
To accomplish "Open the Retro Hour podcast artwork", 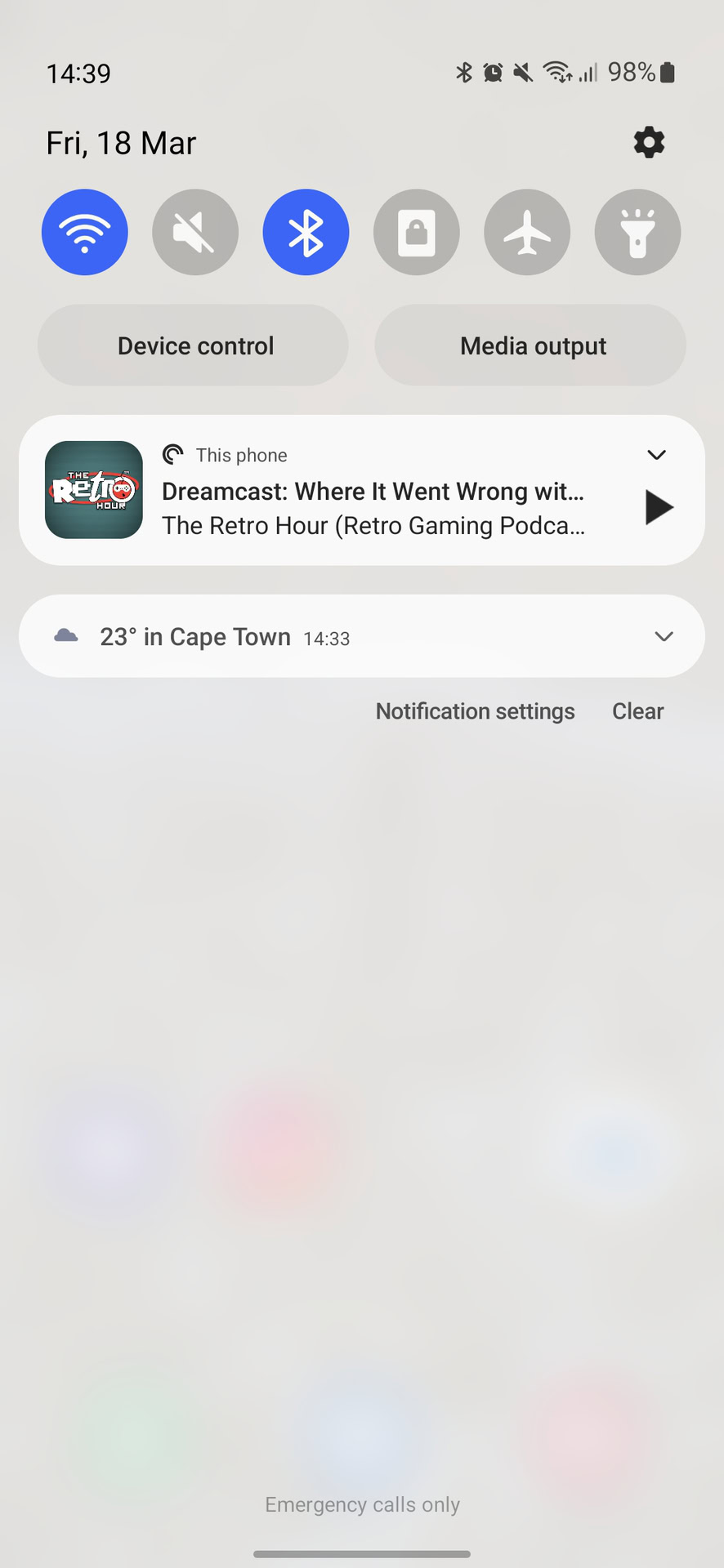I will [94, 490].
